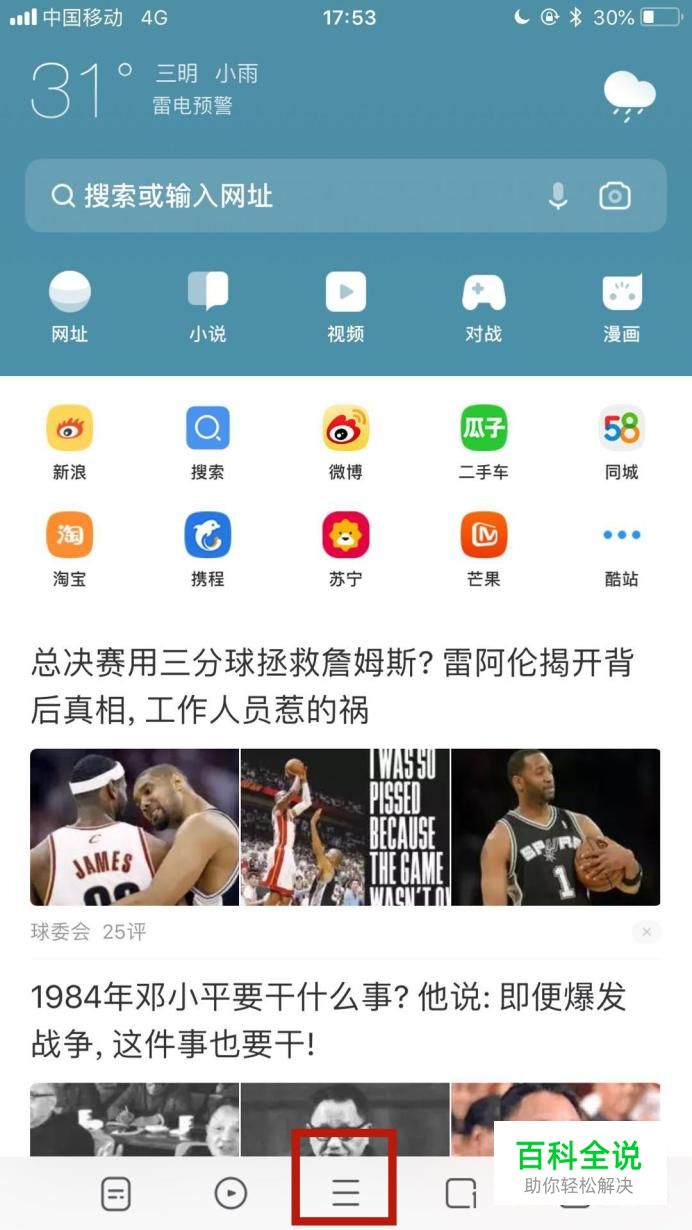Open the 苏宁 shopping shortcut
Viewport: 692px width, 1230px height.
pos(346,547)
